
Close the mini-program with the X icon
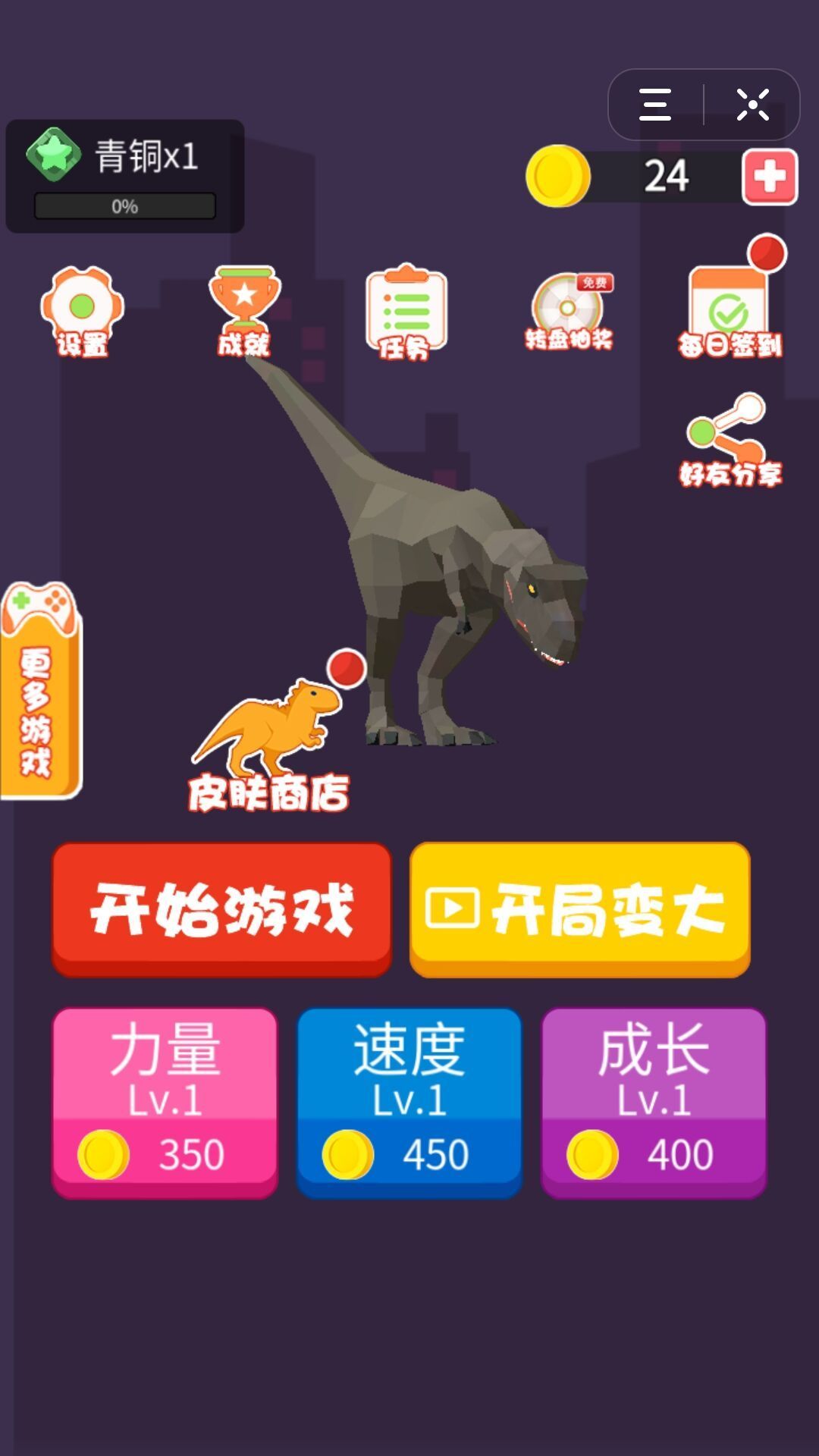click(752, 105)
